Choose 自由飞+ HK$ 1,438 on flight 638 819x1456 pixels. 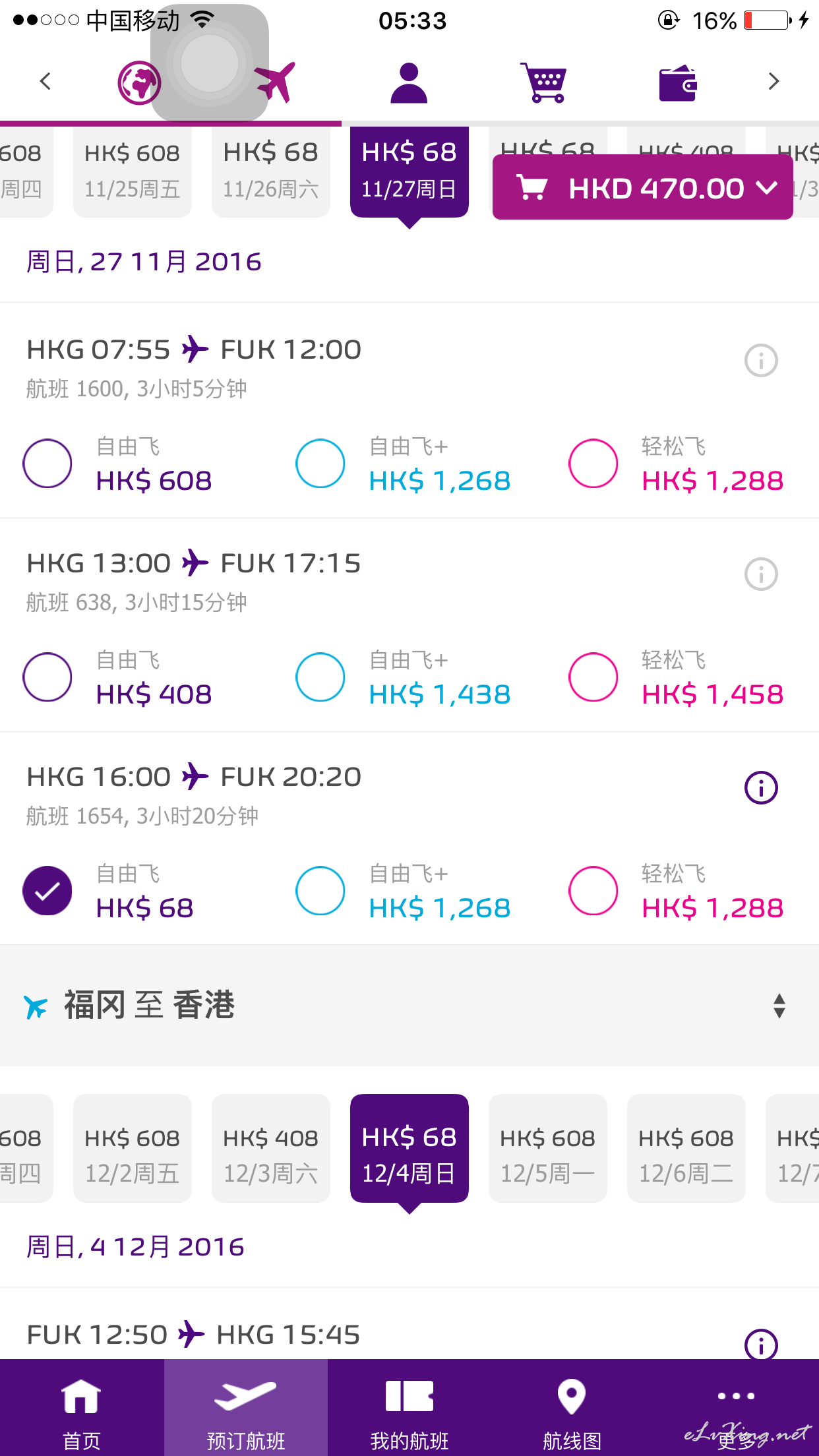click(320, 677)
